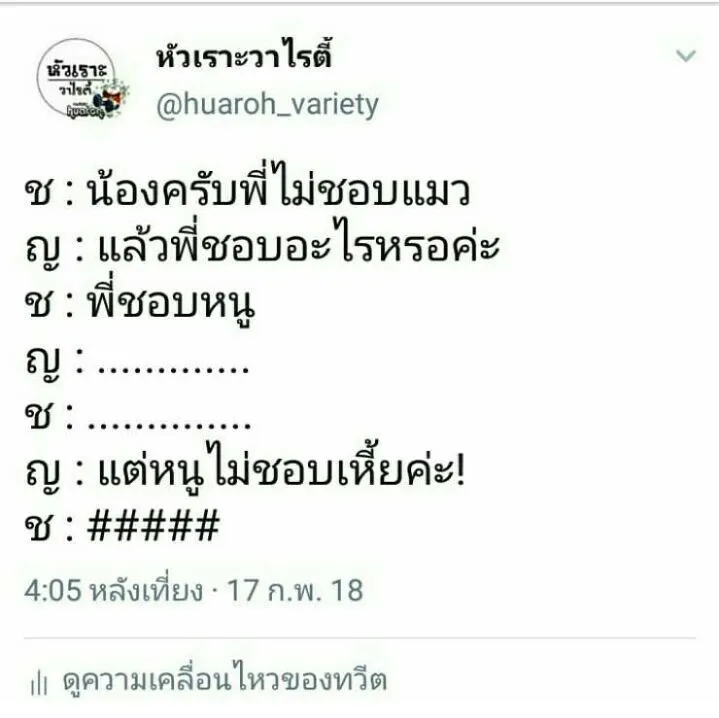Open the หัวเราะวาไรตี้ profile avatar

82,80
